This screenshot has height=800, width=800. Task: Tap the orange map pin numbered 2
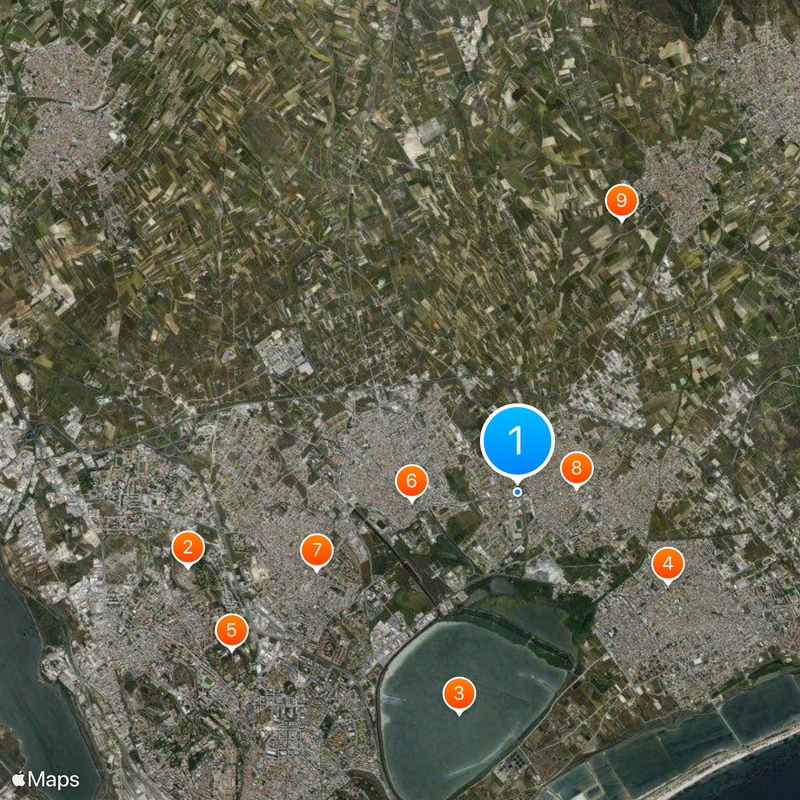click(x=188, y=547)
